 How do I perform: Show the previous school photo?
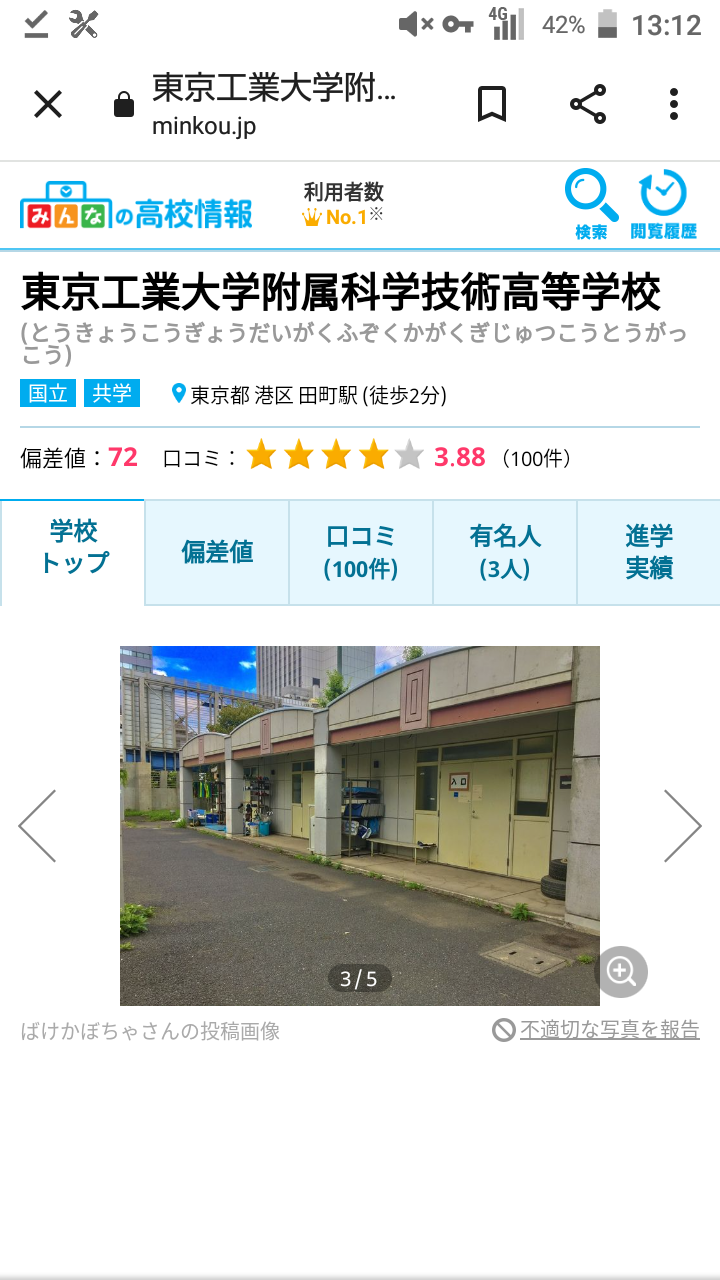(38, 826)
